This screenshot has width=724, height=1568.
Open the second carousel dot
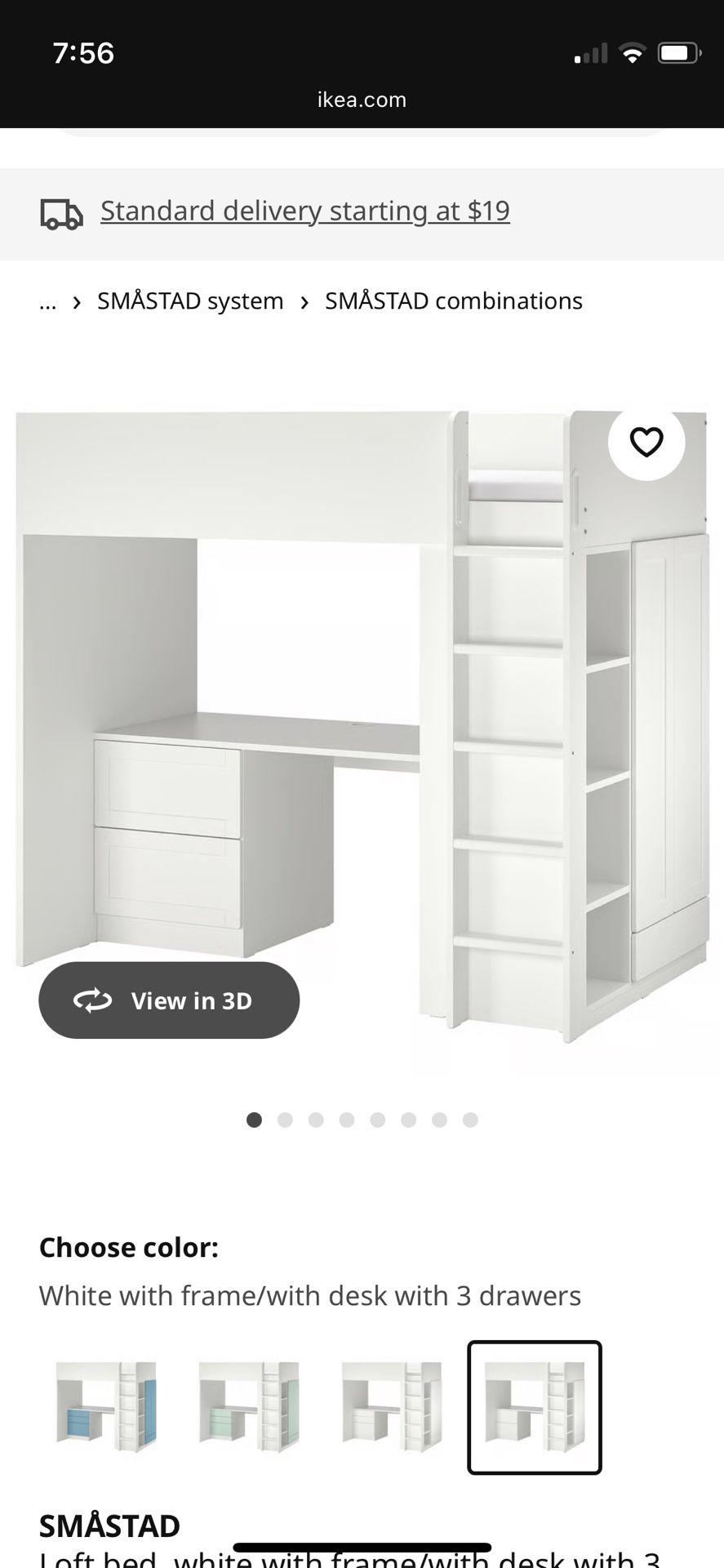click(286, 1120)
